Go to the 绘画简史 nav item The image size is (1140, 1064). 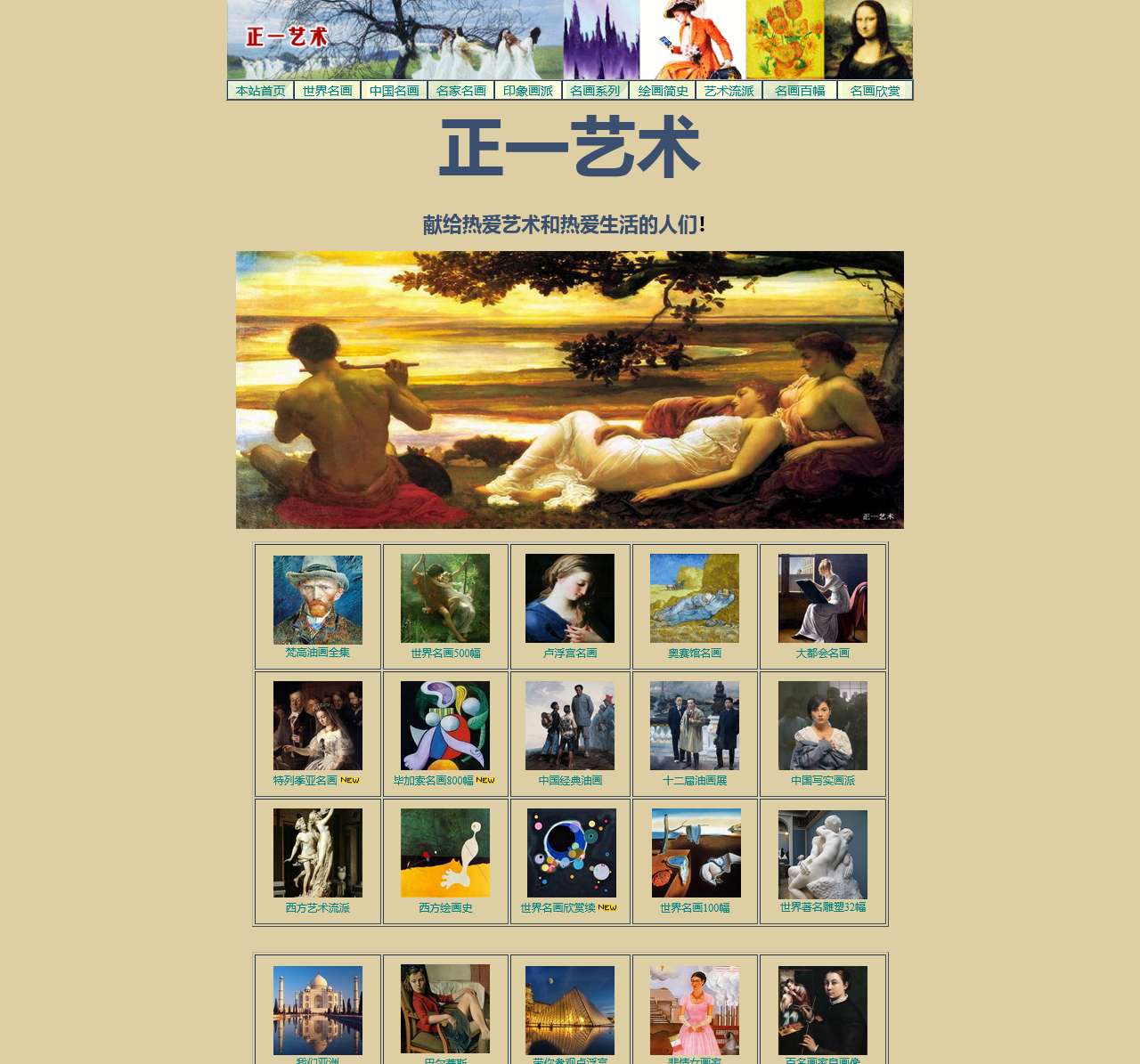(662, 91)
